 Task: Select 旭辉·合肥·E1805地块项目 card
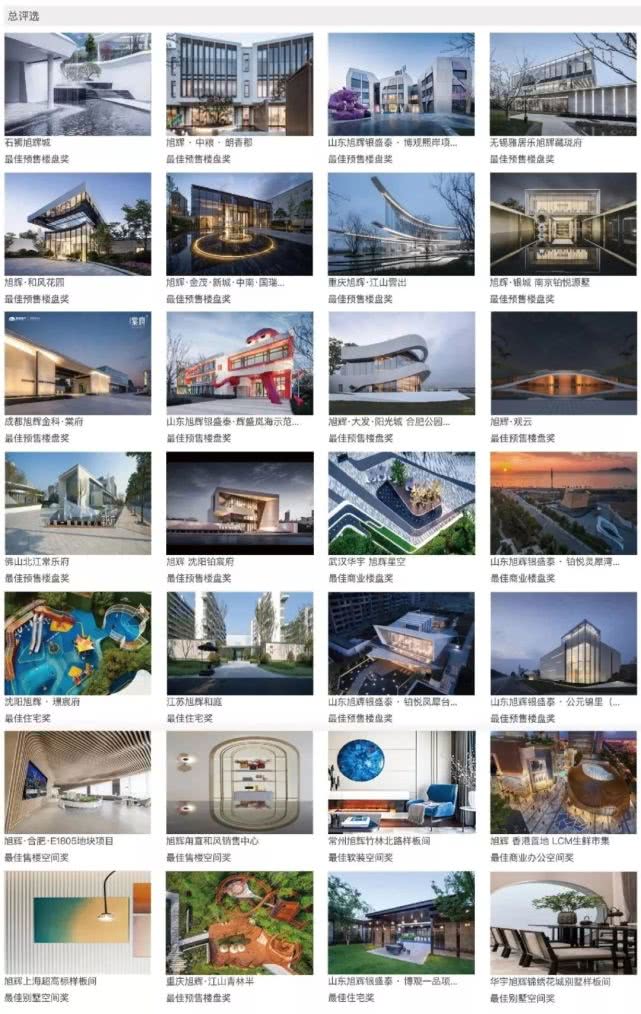click(x=77, y=782)
